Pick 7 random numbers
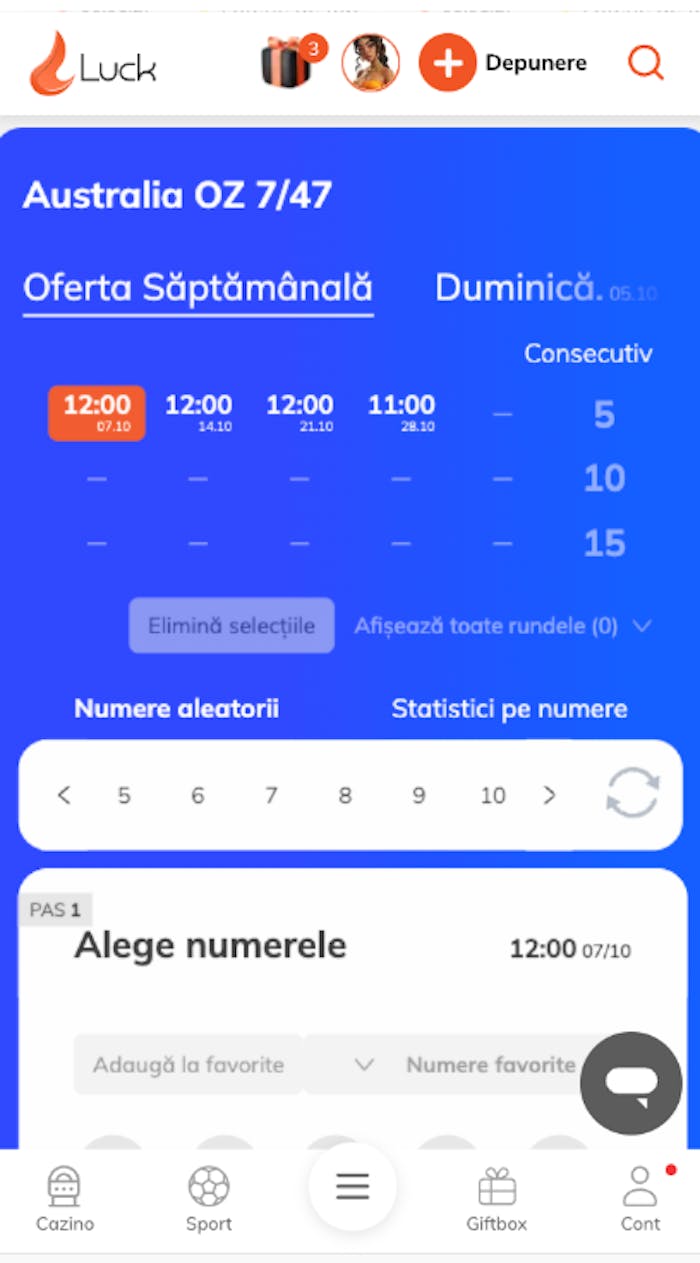Viewport: 700px width, 1263px height. [271, 795]
